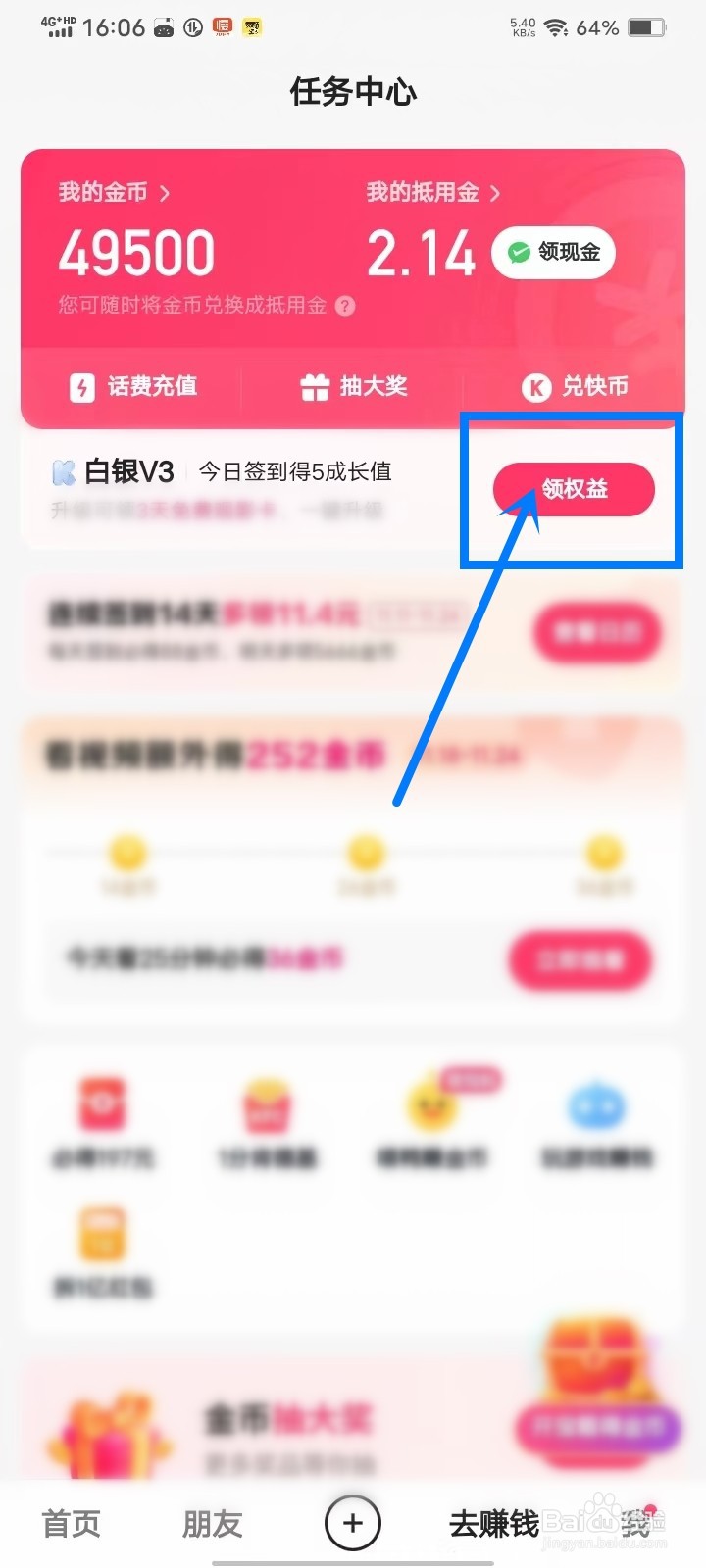Open the 抽大奖 lucky draw gift icon
This screenshot has width=706, height=1568.
tap(316, 386)
